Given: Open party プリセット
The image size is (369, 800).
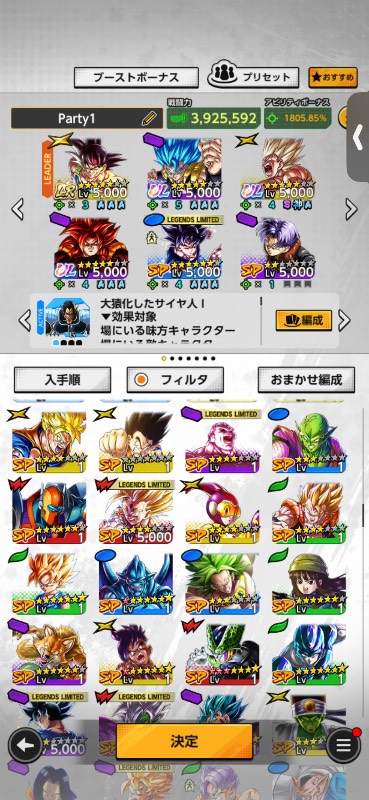Looking at the screenshot, I should pyautogui.click(x=253, y=77).
